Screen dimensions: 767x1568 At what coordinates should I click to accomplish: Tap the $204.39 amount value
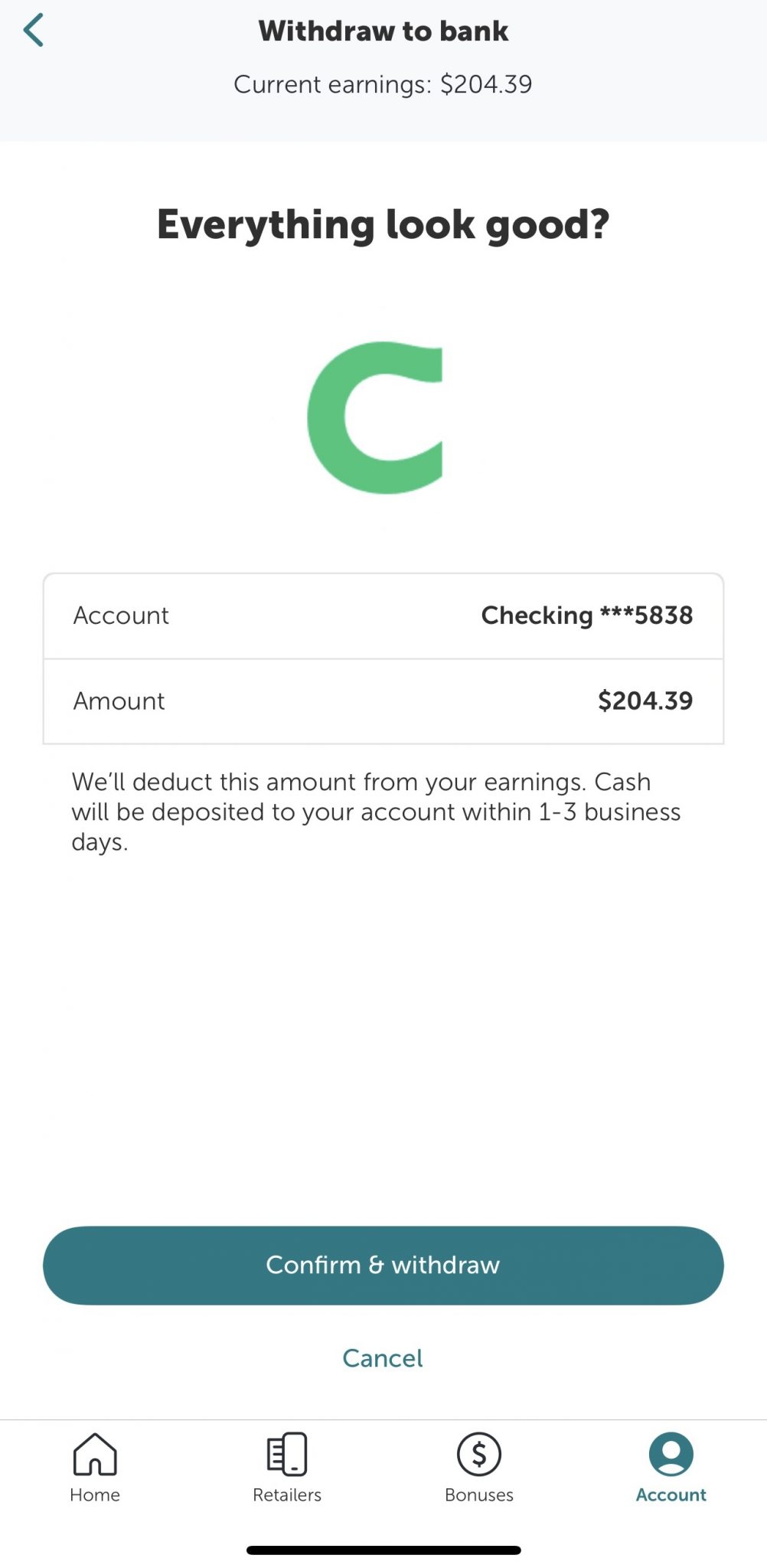click(645, 701)
